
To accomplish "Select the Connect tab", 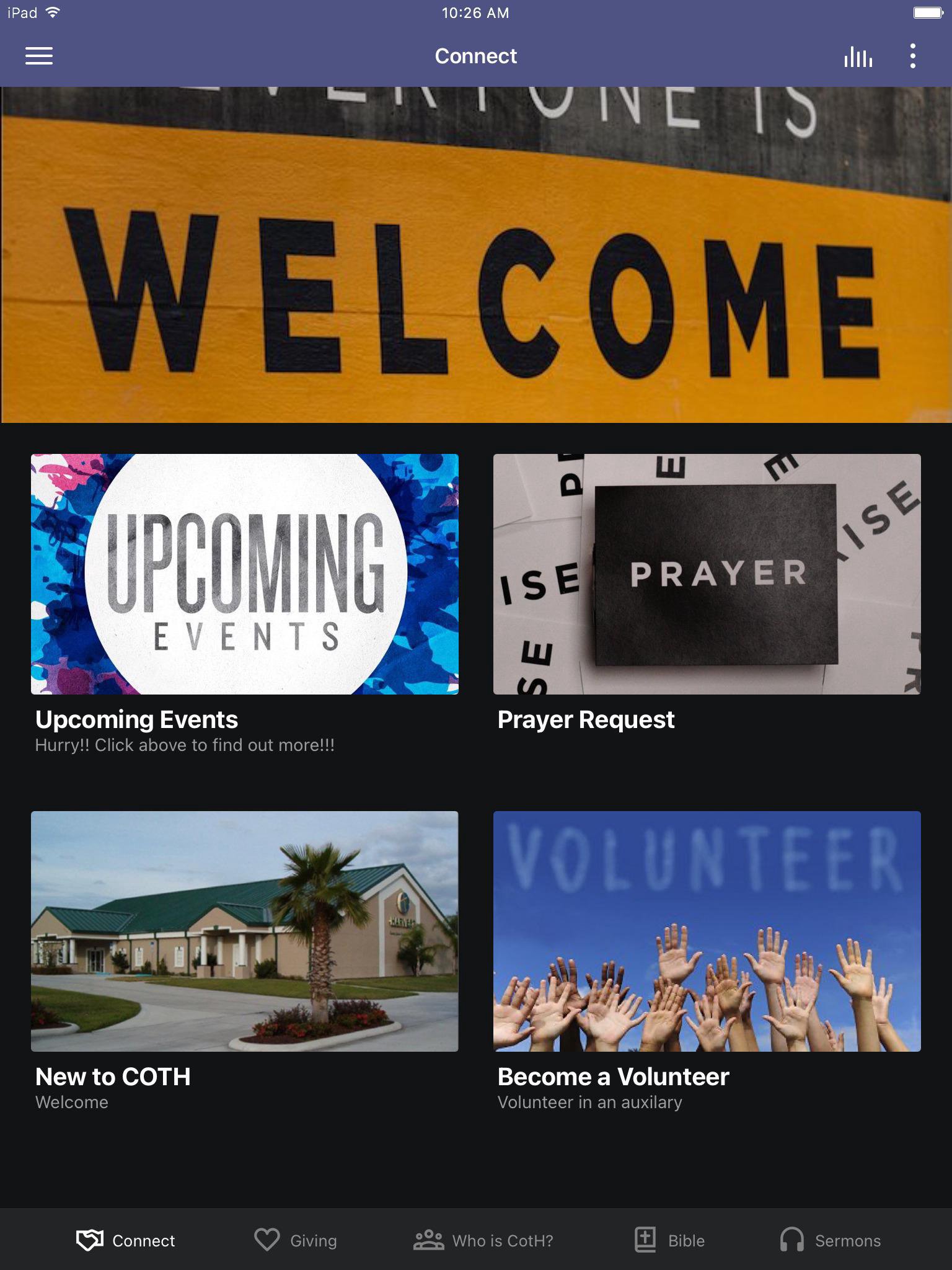I will click(126, 1240).
